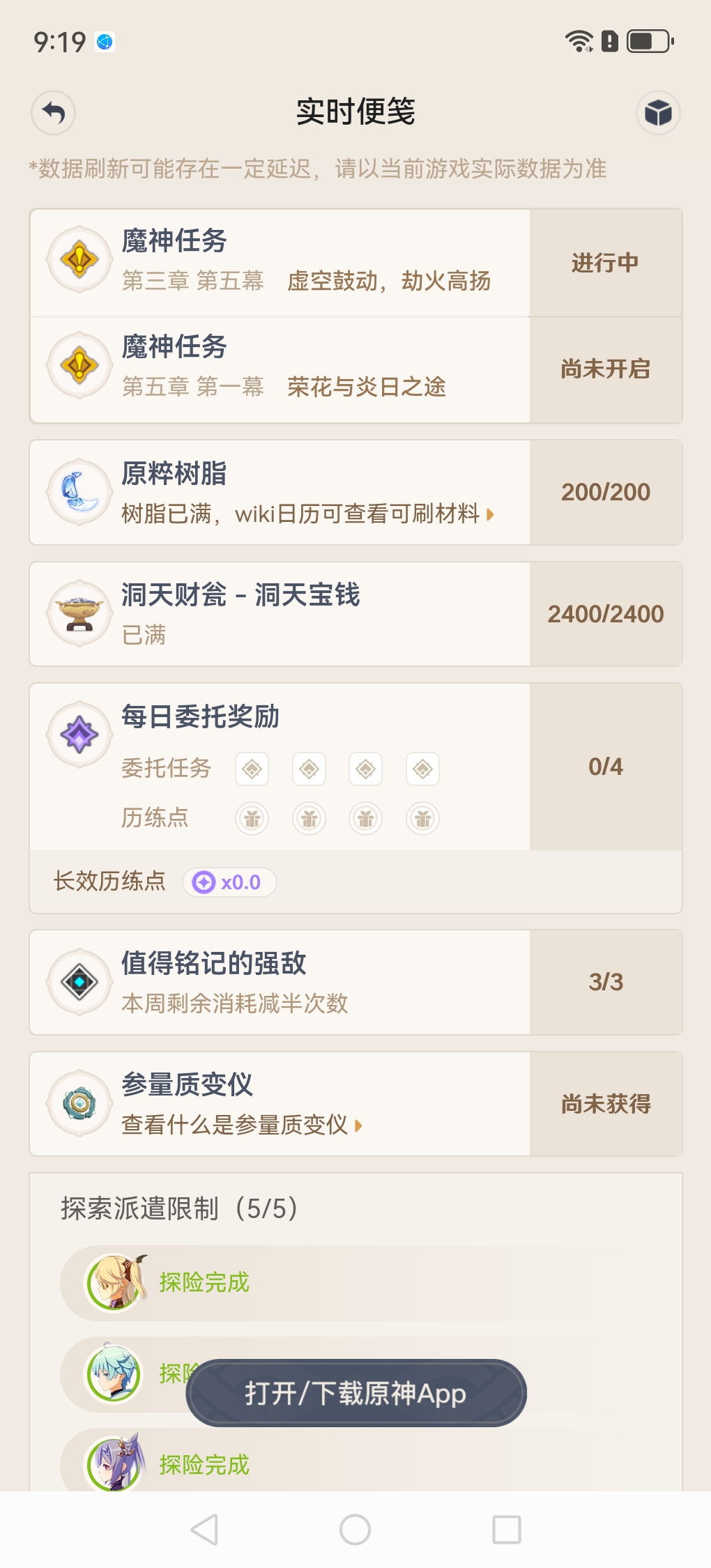Tap the 打开/下载原神App button
711x1568 pixels.
pyautogui.click(x=355, y=1394)
